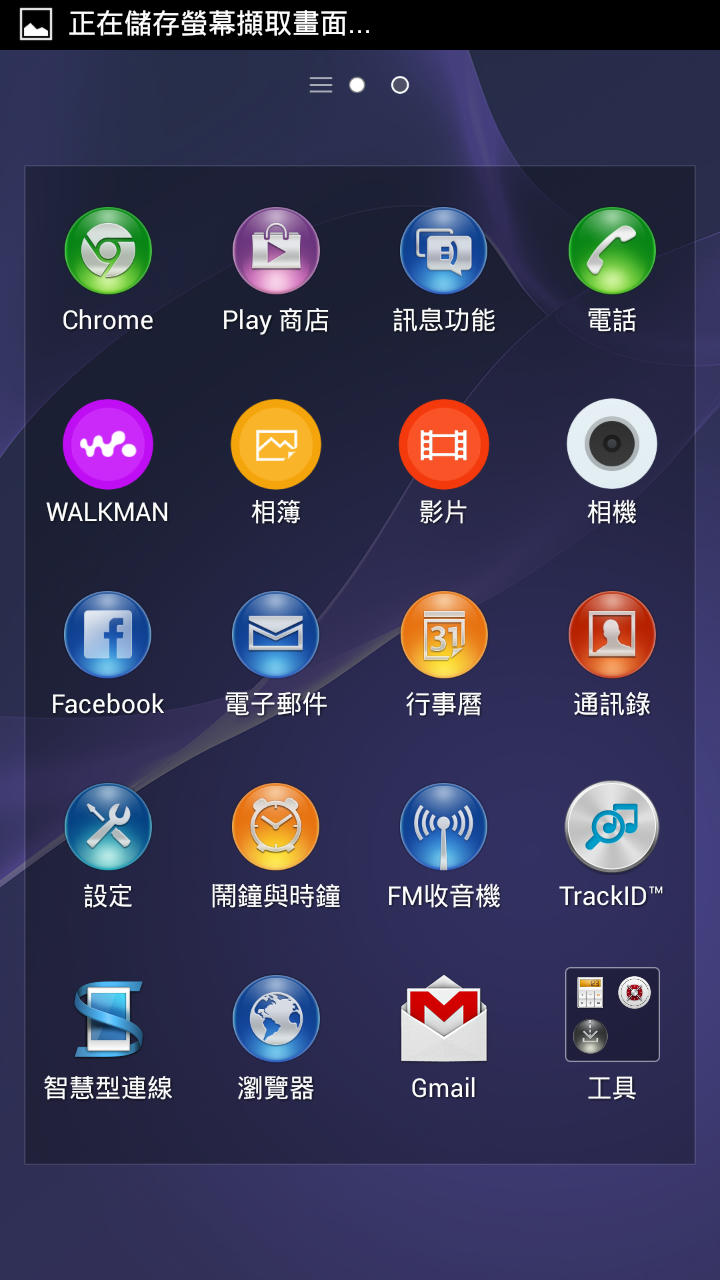The width and height of the screenshot is (720, 1280).
Task: Open the TrackID app
Action: pyautogui.click(x=612, y=827)
